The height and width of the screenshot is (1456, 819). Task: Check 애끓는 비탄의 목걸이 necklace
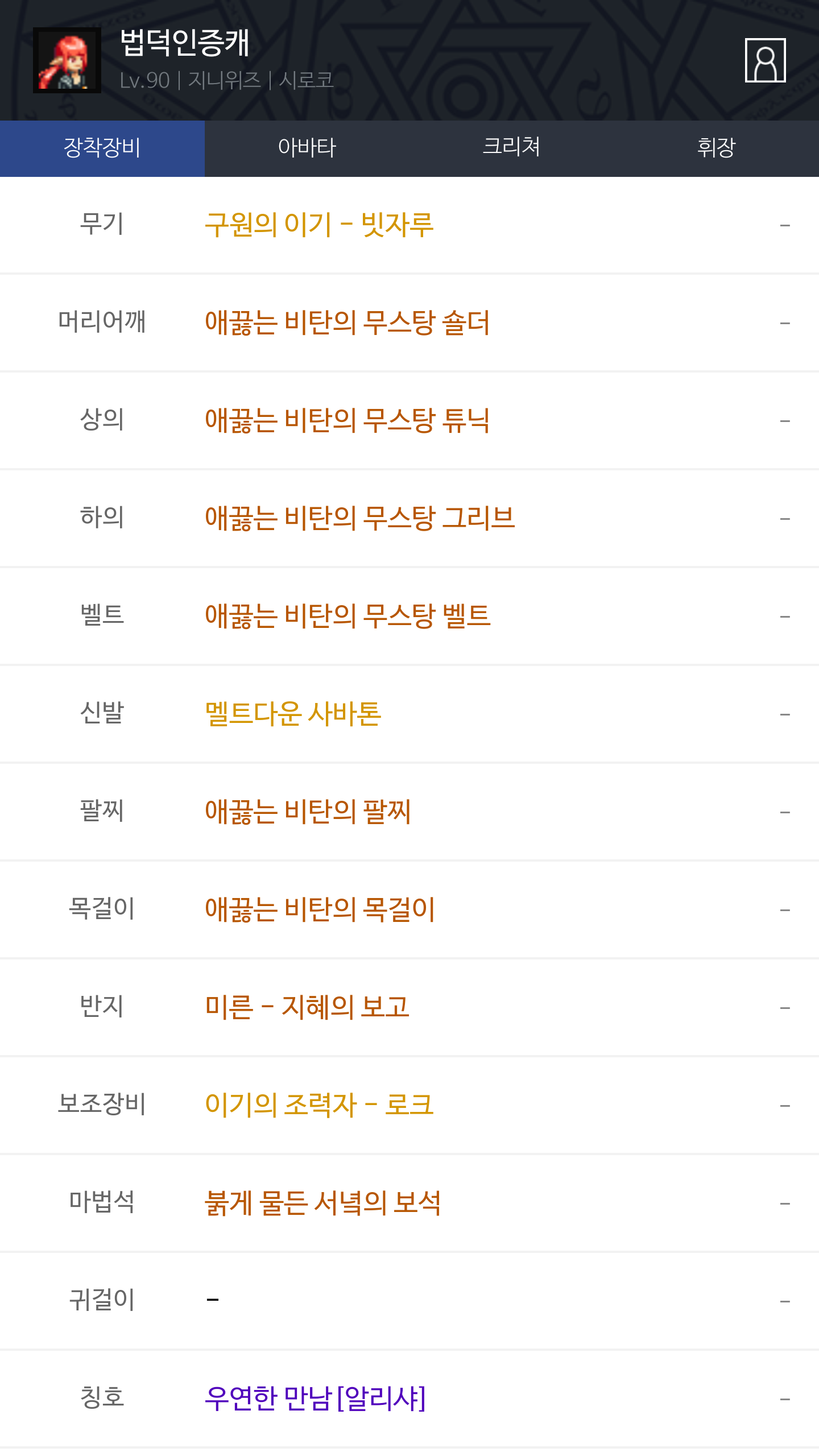[x=320, y=909]
